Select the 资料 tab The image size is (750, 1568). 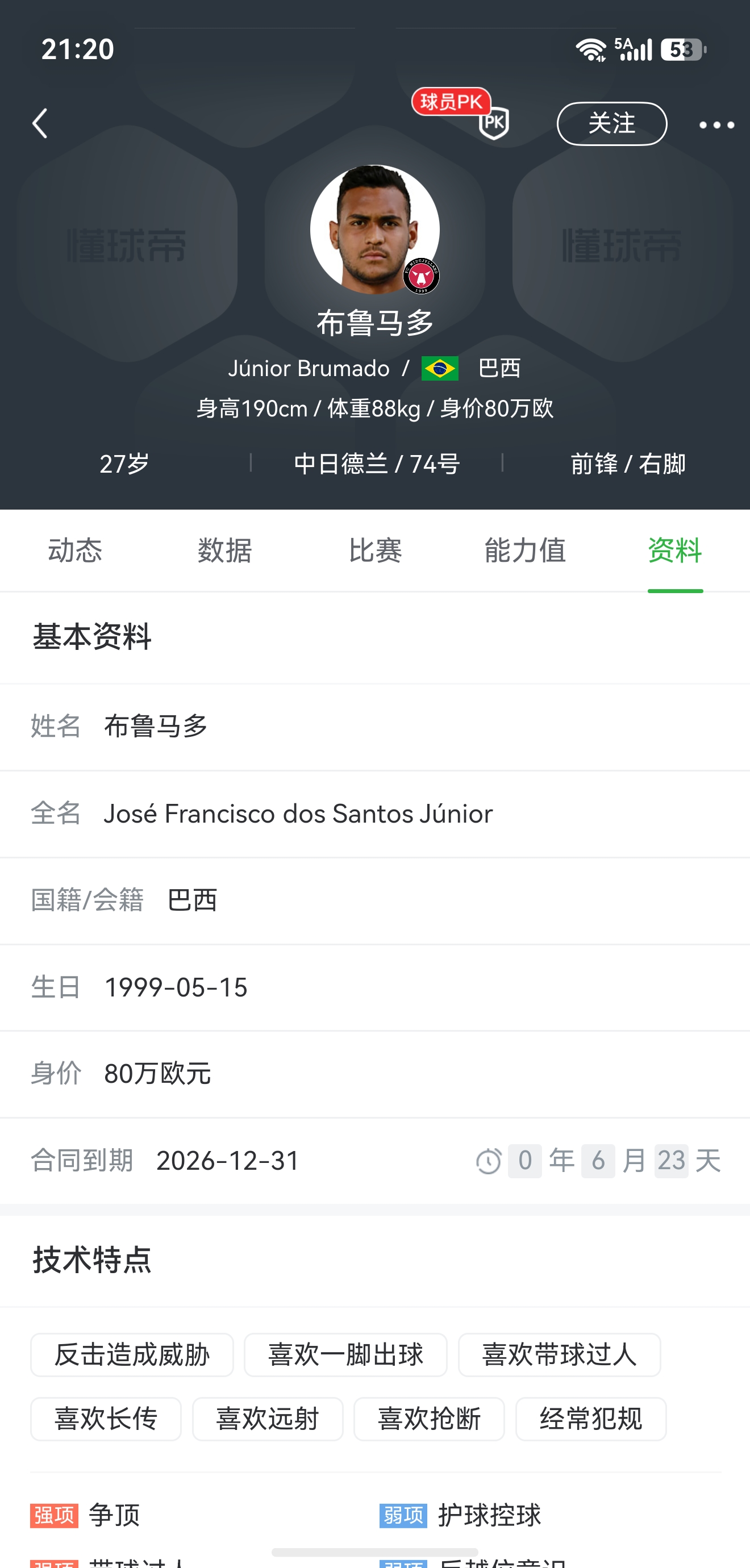(x=675, y=551)
